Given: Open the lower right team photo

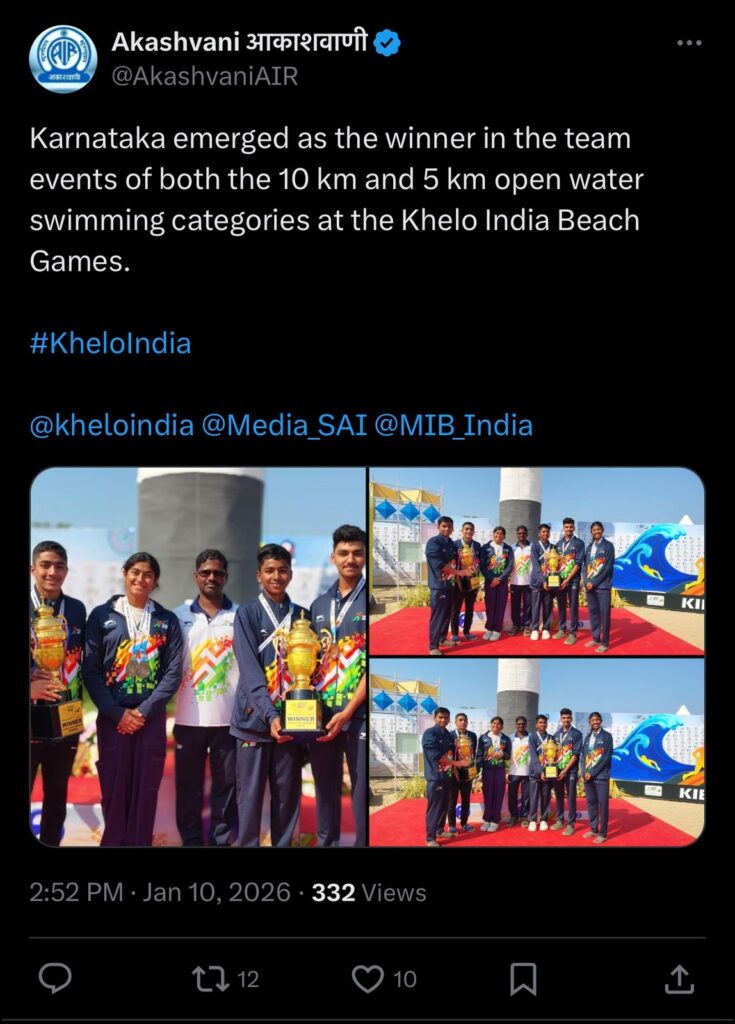Looking at the screenshot, I should click(x=537, y=753).
